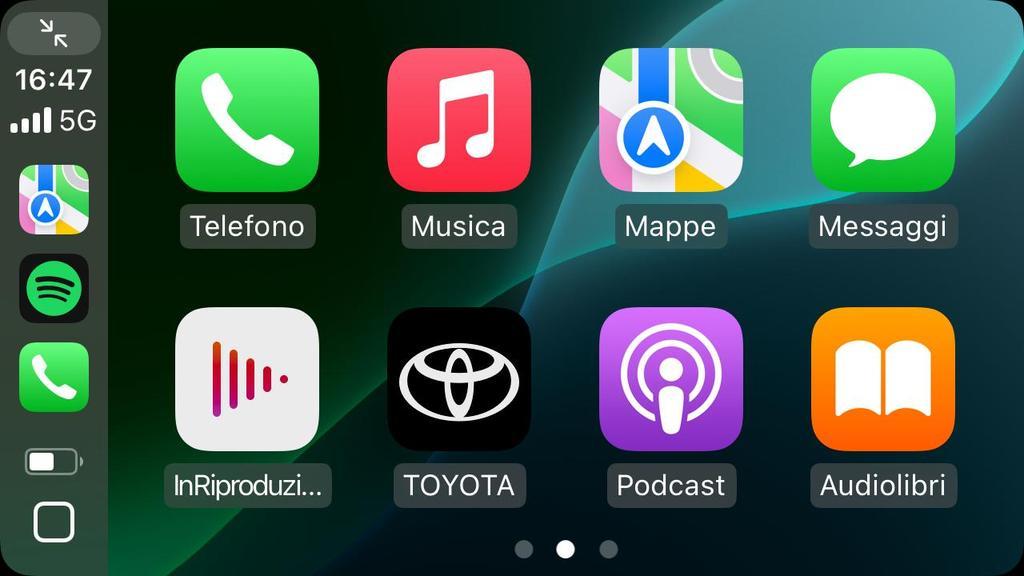Open the InRiproduzione app
1024x576 pixels.
tap(247, 379)
